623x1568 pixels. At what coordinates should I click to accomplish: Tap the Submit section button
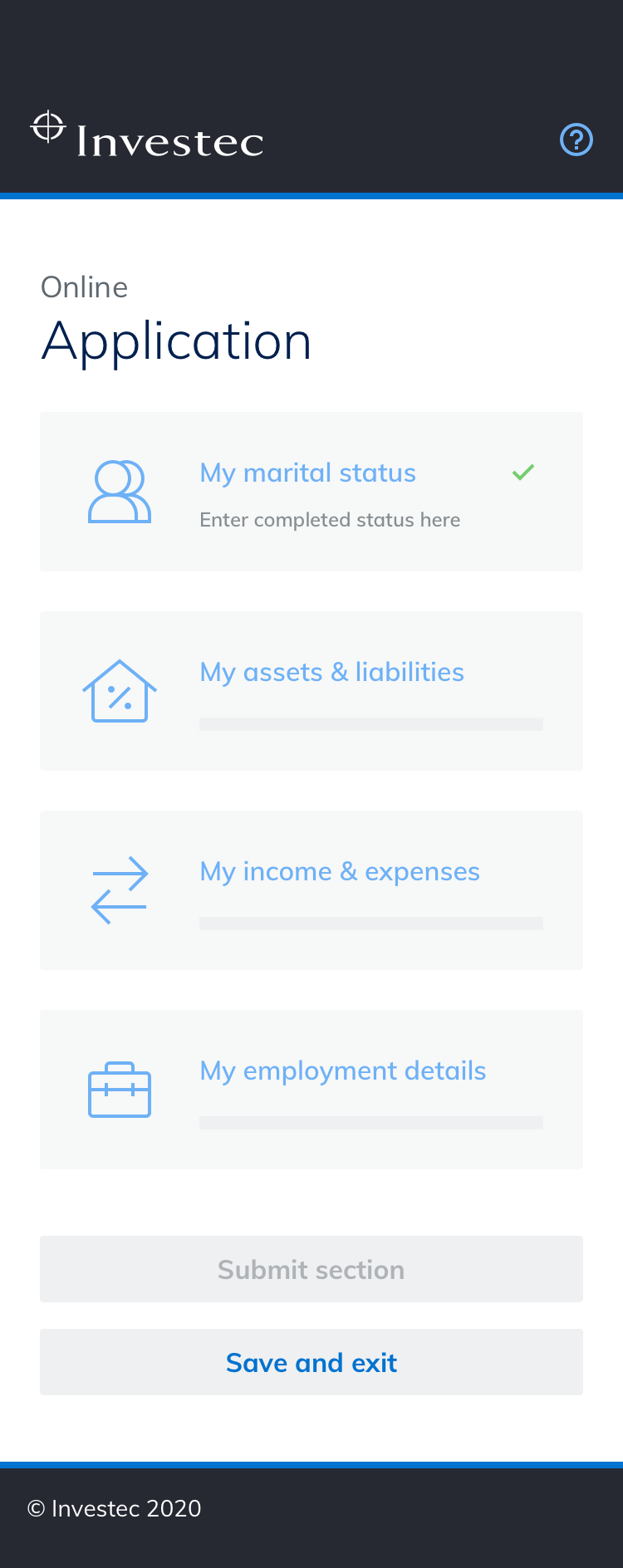pyautogui.click(x=311, y=1269)
